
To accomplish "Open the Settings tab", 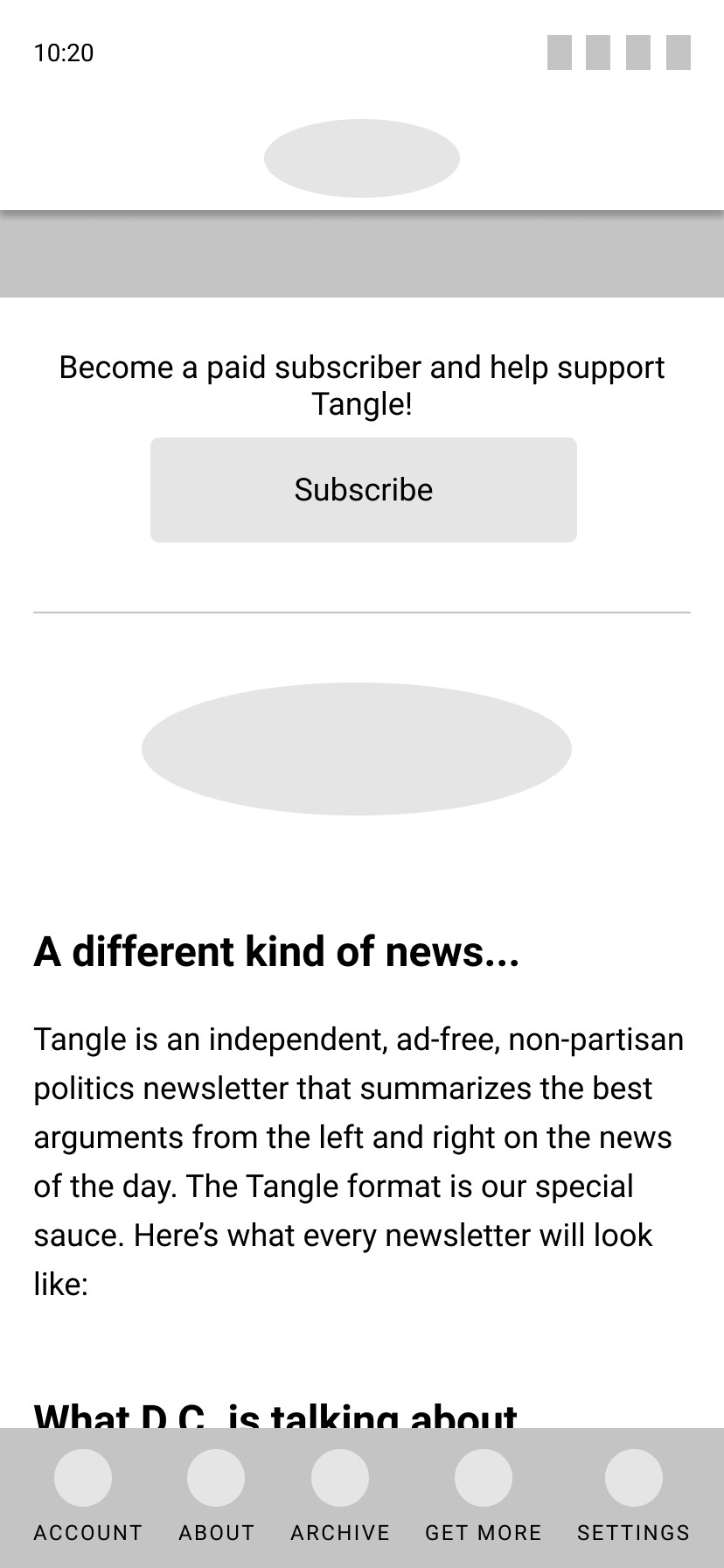I will (x=633, y=1497).
